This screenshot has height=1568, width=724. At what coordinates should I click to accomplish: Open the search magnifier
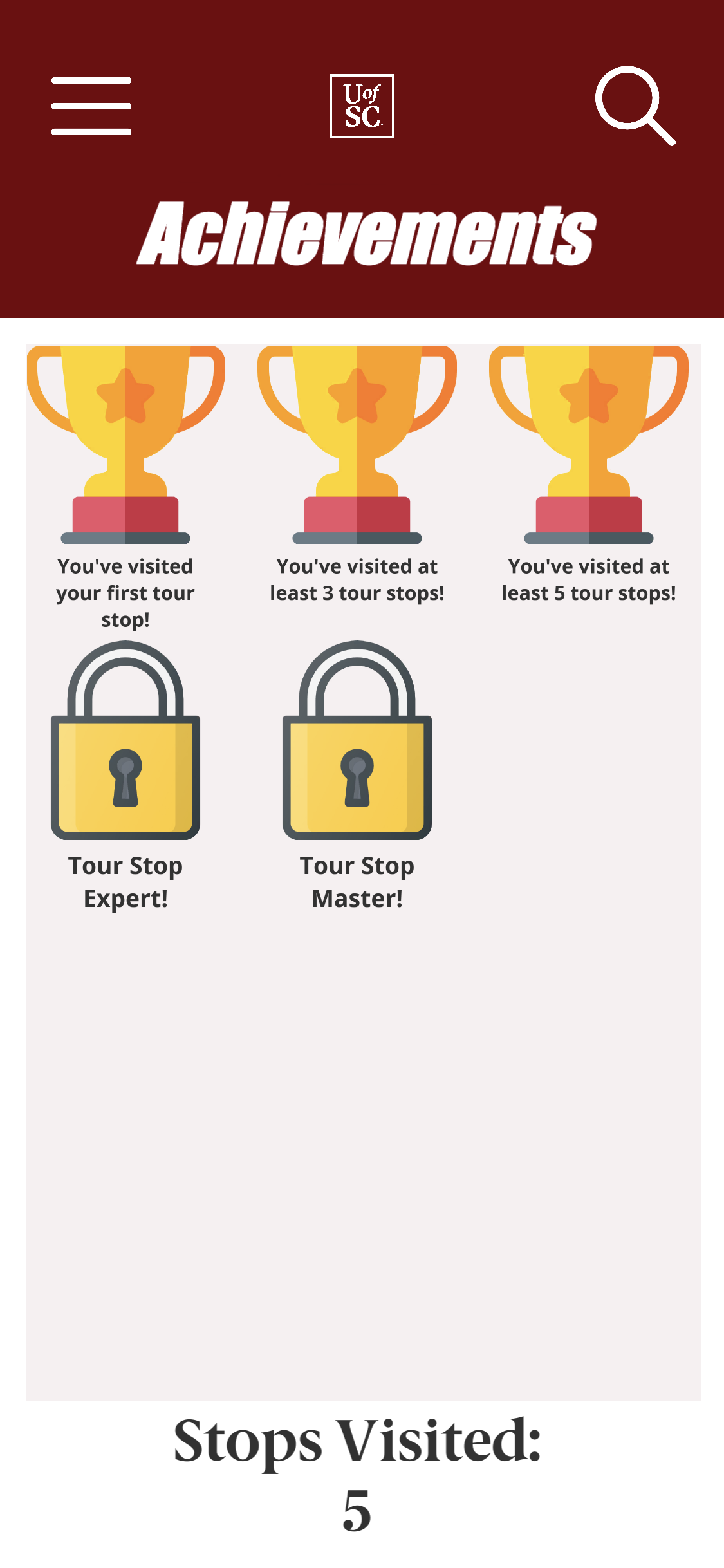coord(634,105)
